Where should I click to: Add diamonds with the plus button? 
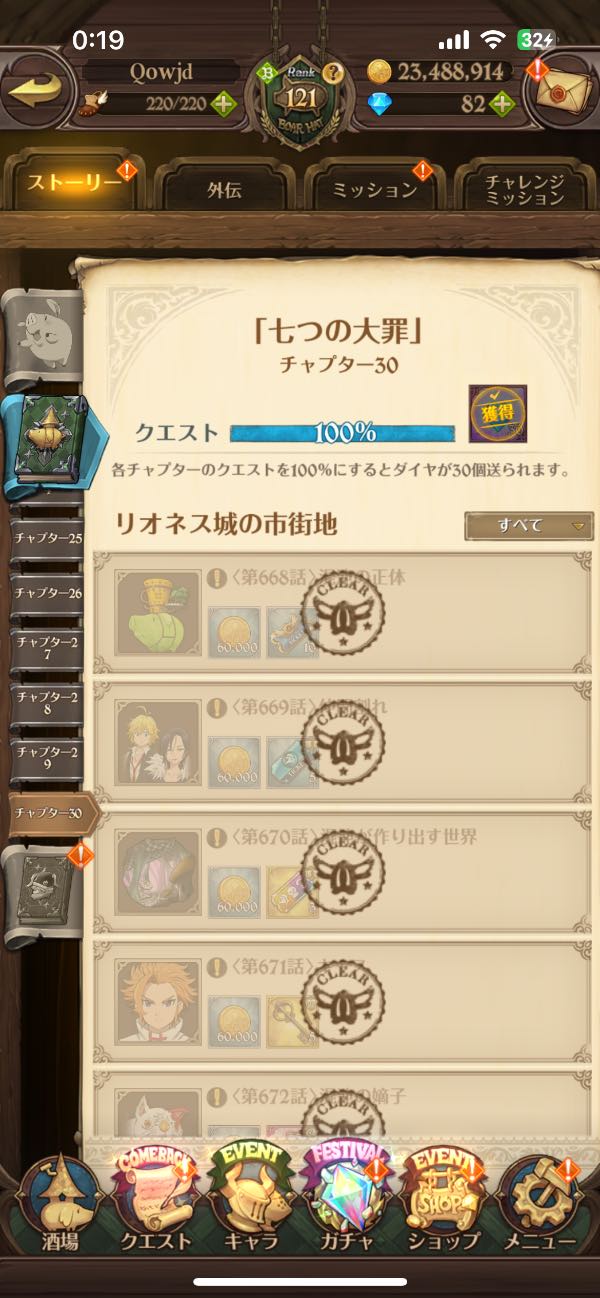(503, 104)
